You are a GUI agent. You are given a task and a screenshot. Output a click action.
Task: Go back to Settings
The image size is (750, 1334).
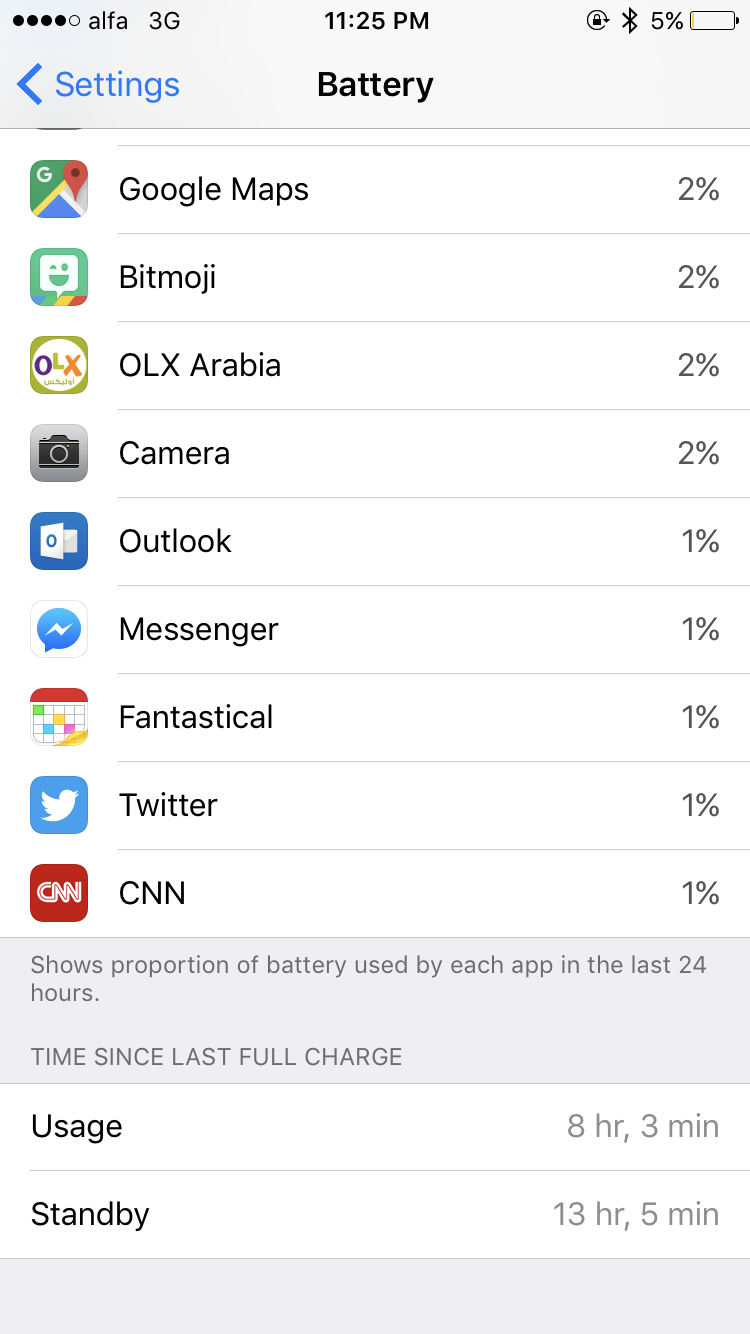tap(98, 85)
